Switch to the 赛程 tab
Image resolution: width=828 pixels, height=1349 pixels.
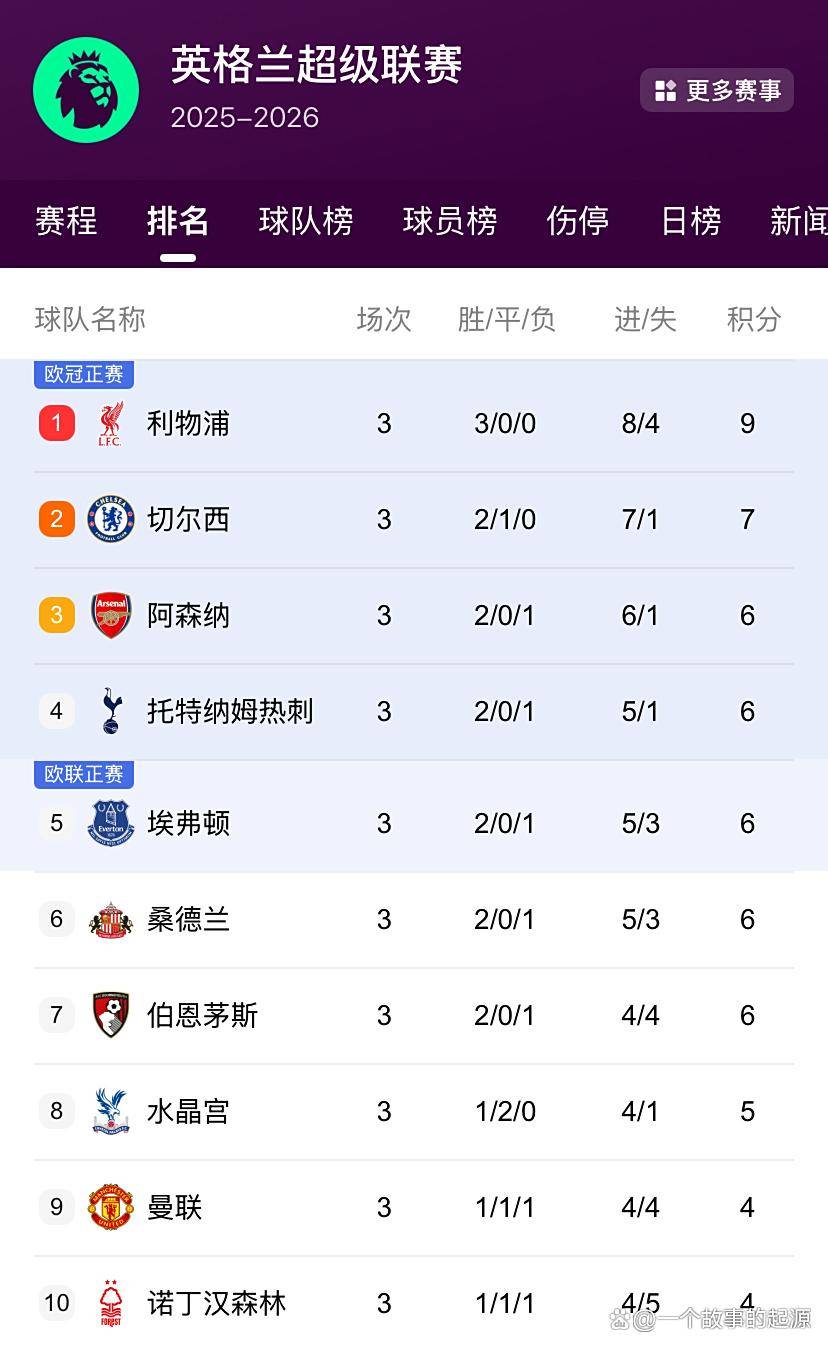point(65,222)
